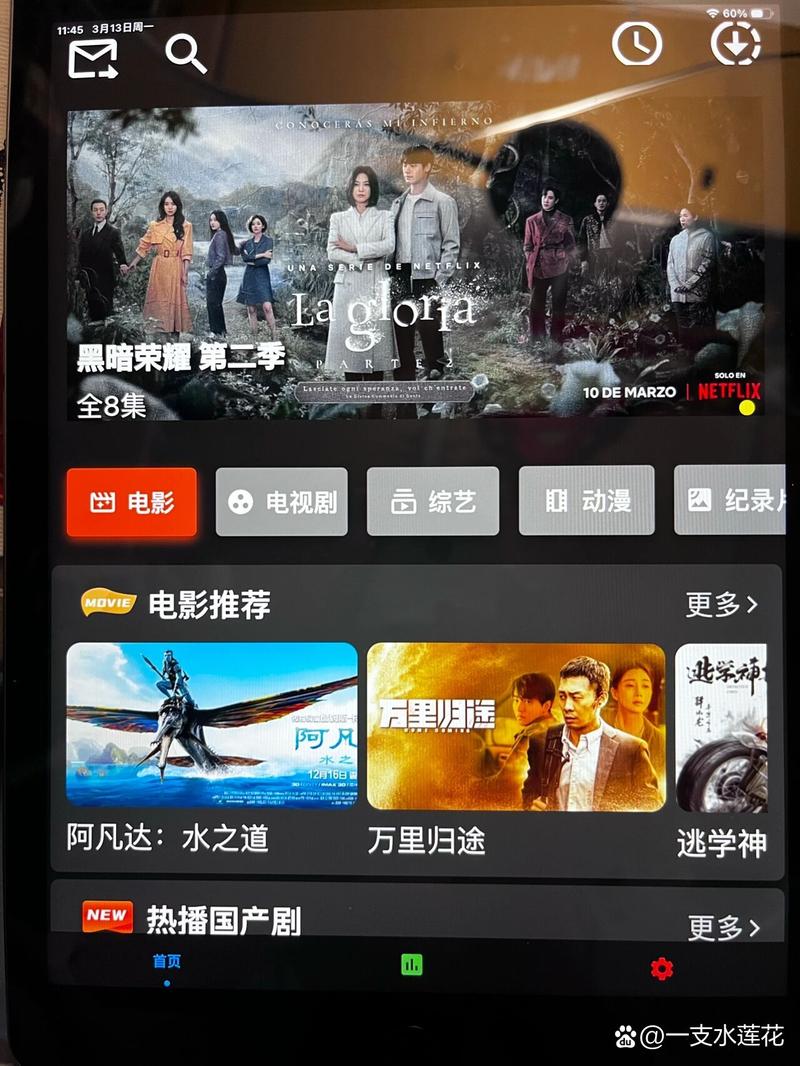The width and height of the screenshot is (800, 1066).
Task: Open downloads via download arrow icon
Action: tap(733, 43)
